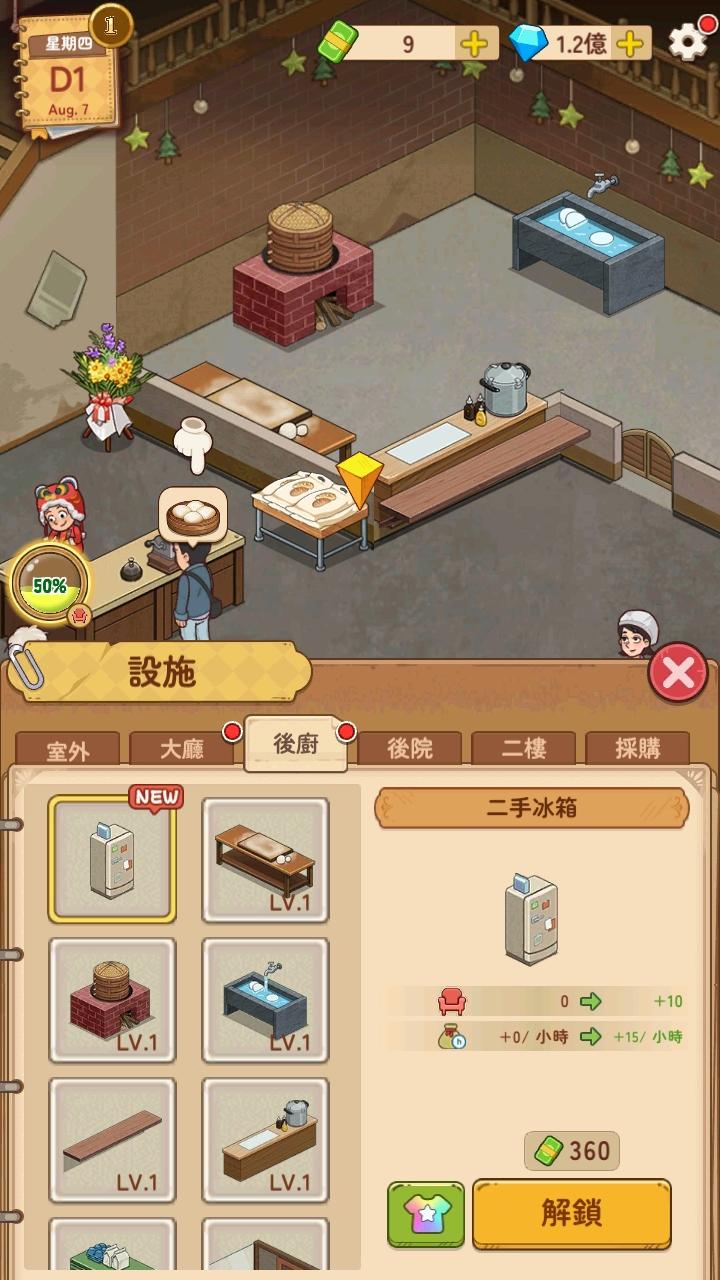Select the 後廚 tab

point(296,744)
